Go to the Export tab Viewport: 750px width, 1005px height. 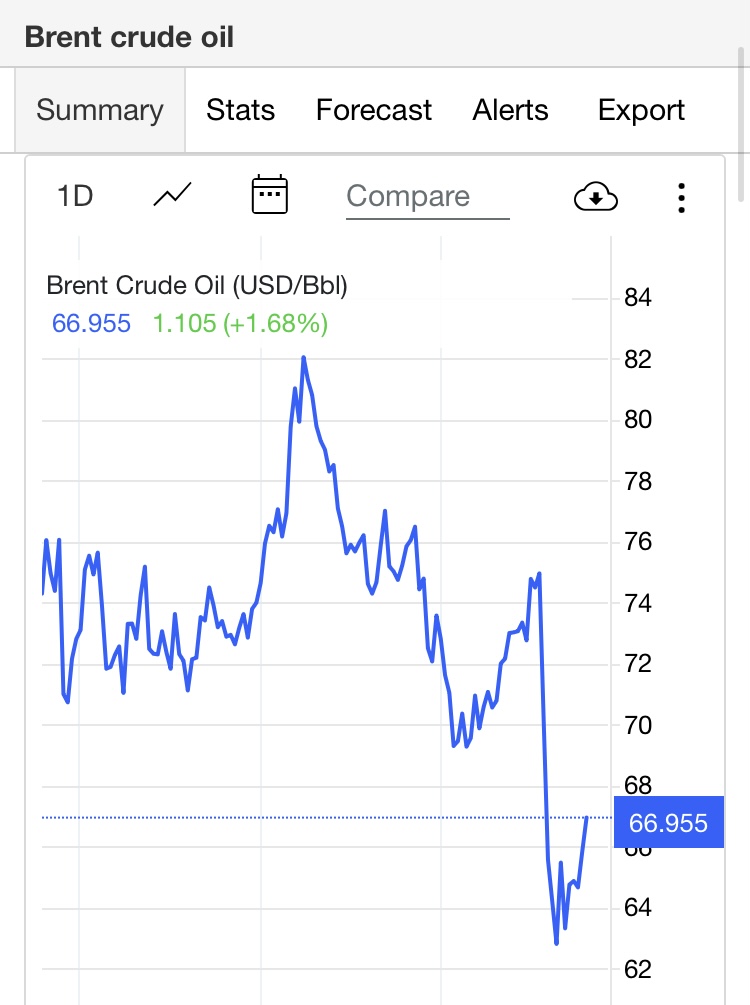(x=641, y=110)
